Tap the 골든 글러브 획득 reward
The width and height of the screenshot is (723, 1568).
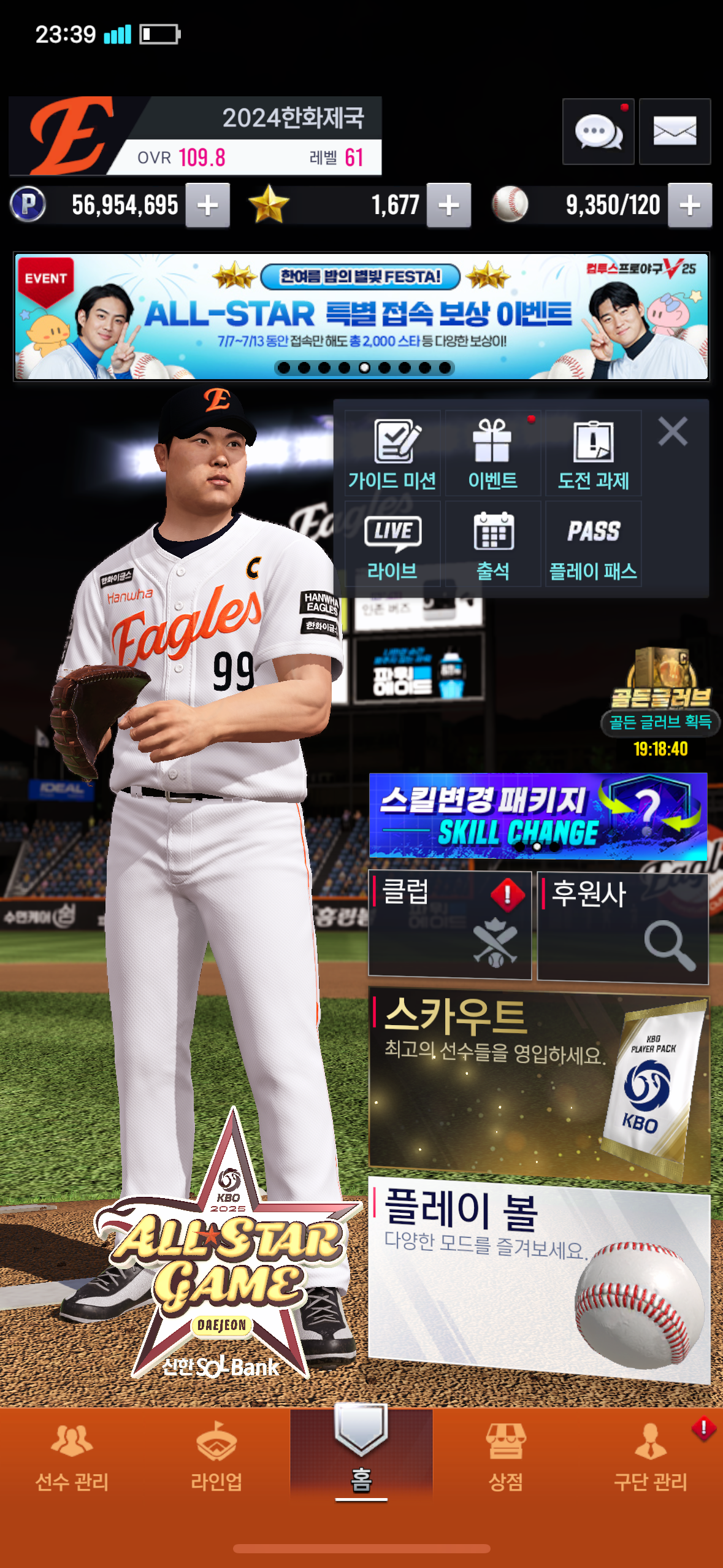click(x=660, y=701)
